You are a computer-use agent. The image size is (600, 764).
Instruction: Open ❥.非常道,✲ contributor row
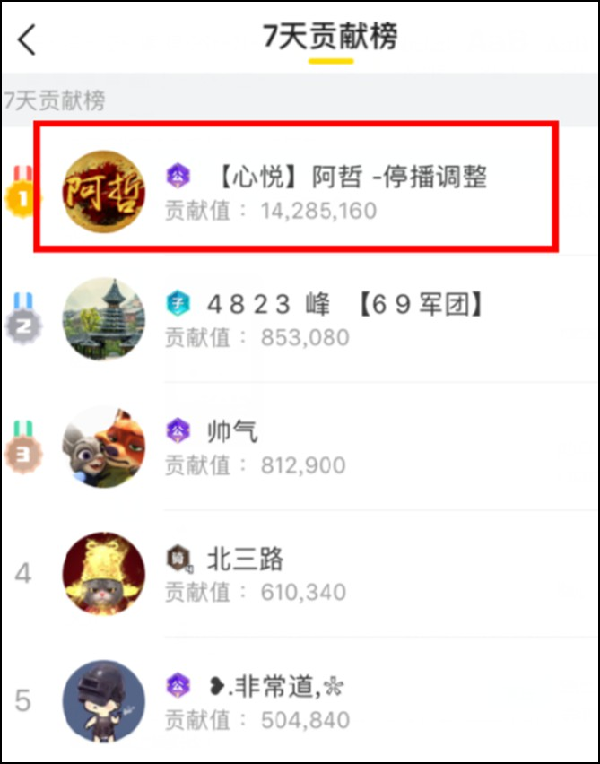pos(300,700)
